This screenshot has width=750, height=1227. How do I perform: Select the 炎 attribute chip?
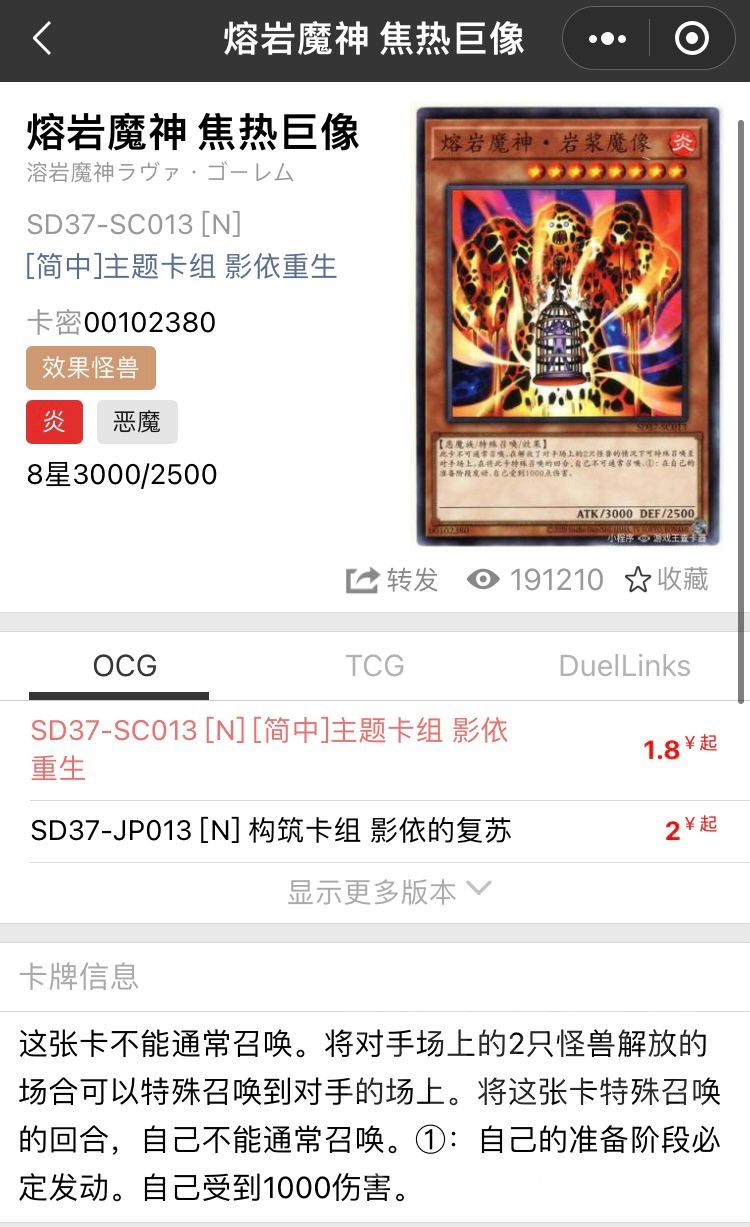54,422
